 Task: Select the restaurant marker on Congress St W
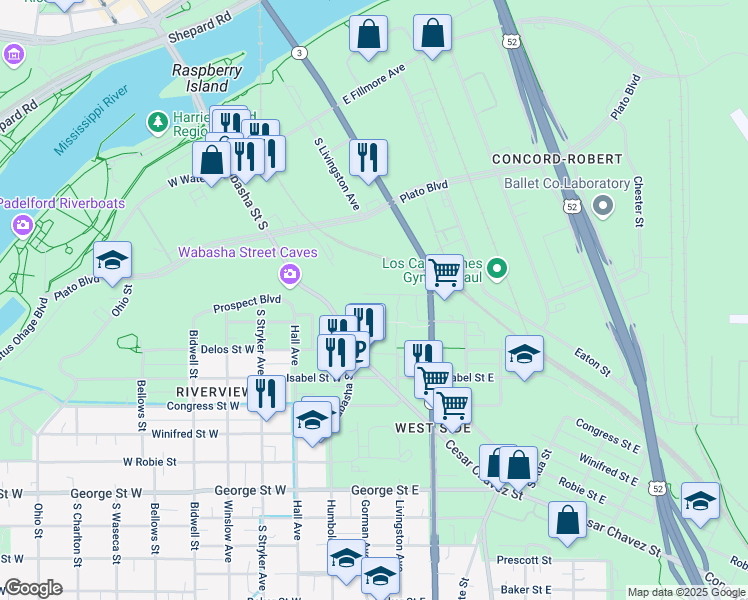click(x=265, y=394)
